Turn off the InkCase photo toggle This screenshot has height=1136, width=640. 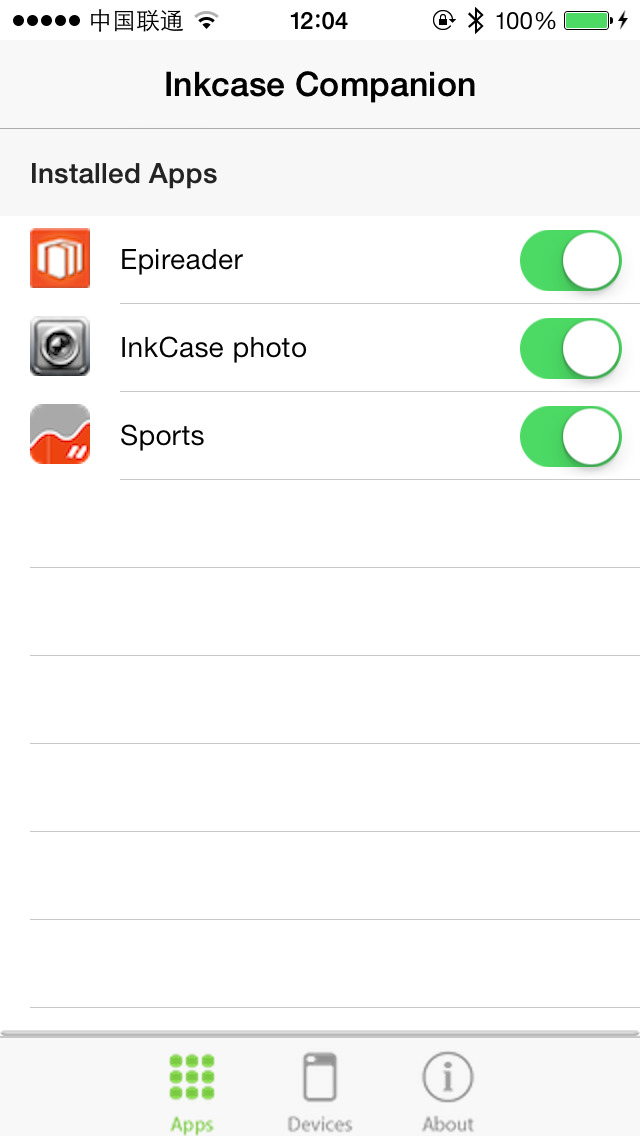[570, 348]
